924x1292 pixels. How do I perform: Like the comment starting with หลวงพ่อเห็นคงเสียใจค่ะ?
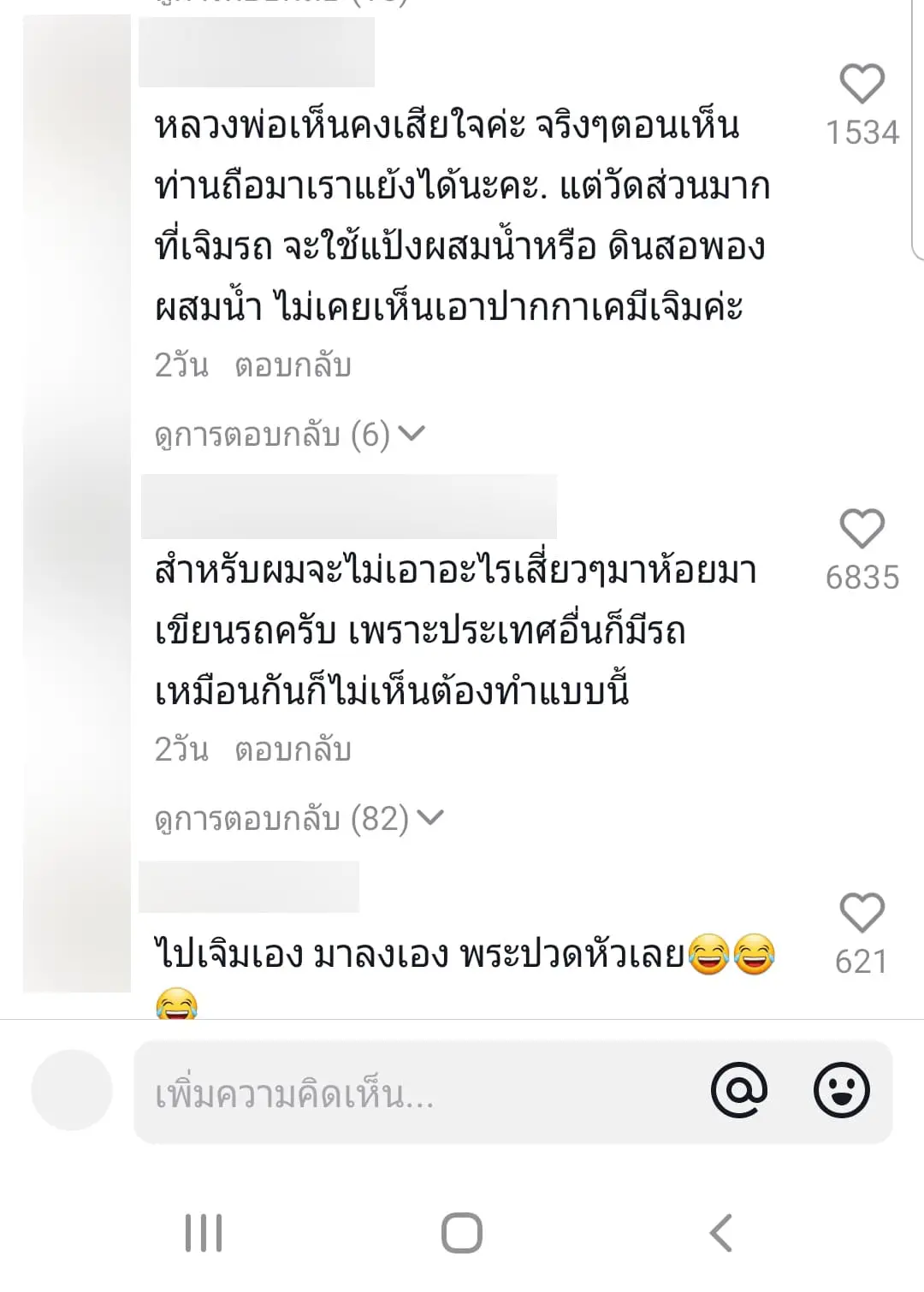point(862,86)
